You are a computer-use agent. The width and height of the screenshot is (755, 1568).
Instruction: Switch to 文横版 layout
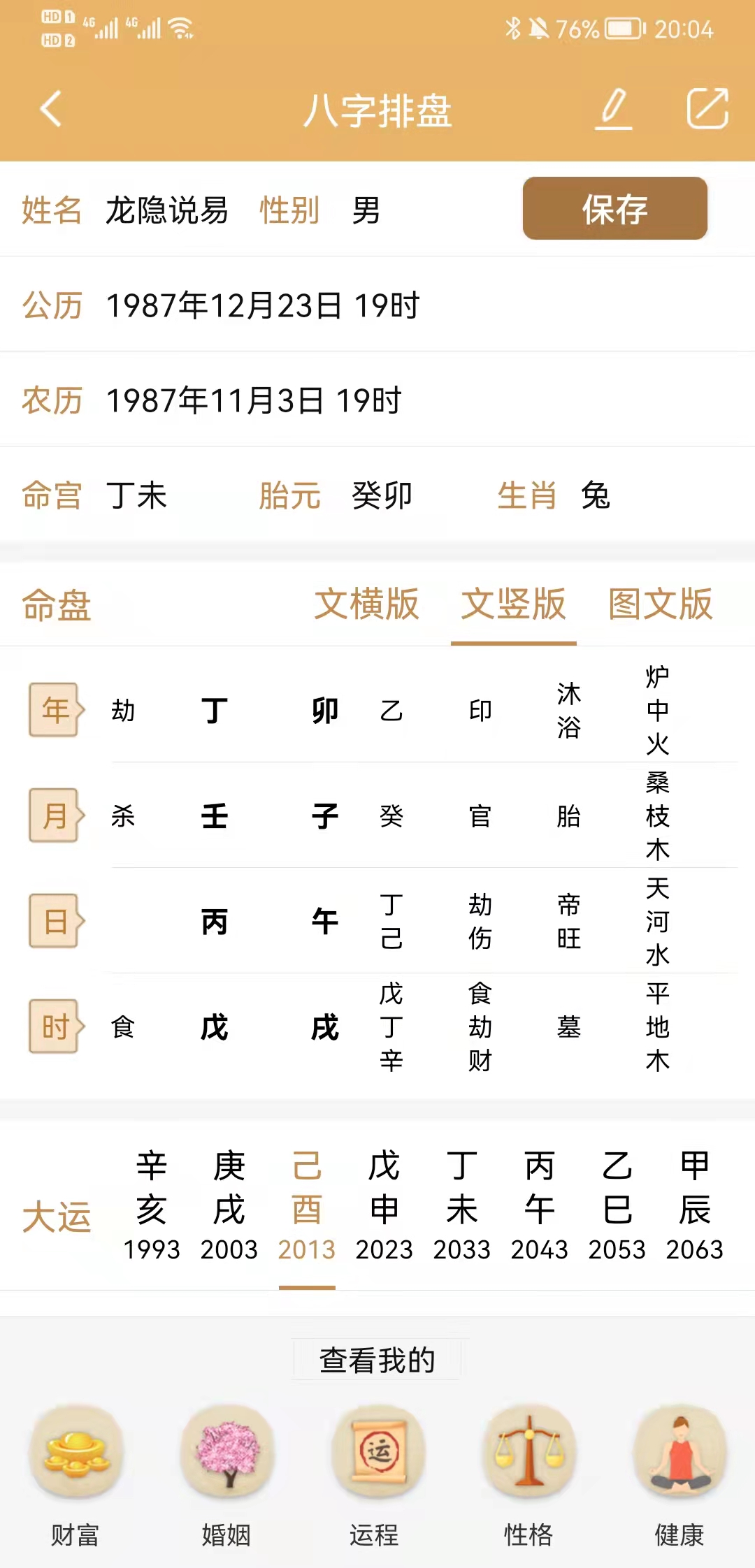(366, 604)
